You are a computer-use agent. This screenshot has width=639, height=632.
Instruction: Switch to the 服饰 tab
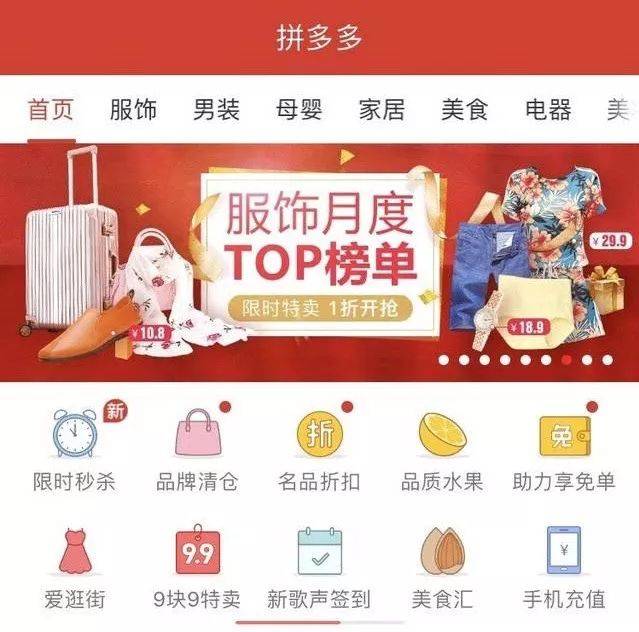click(x=133, y=110)
